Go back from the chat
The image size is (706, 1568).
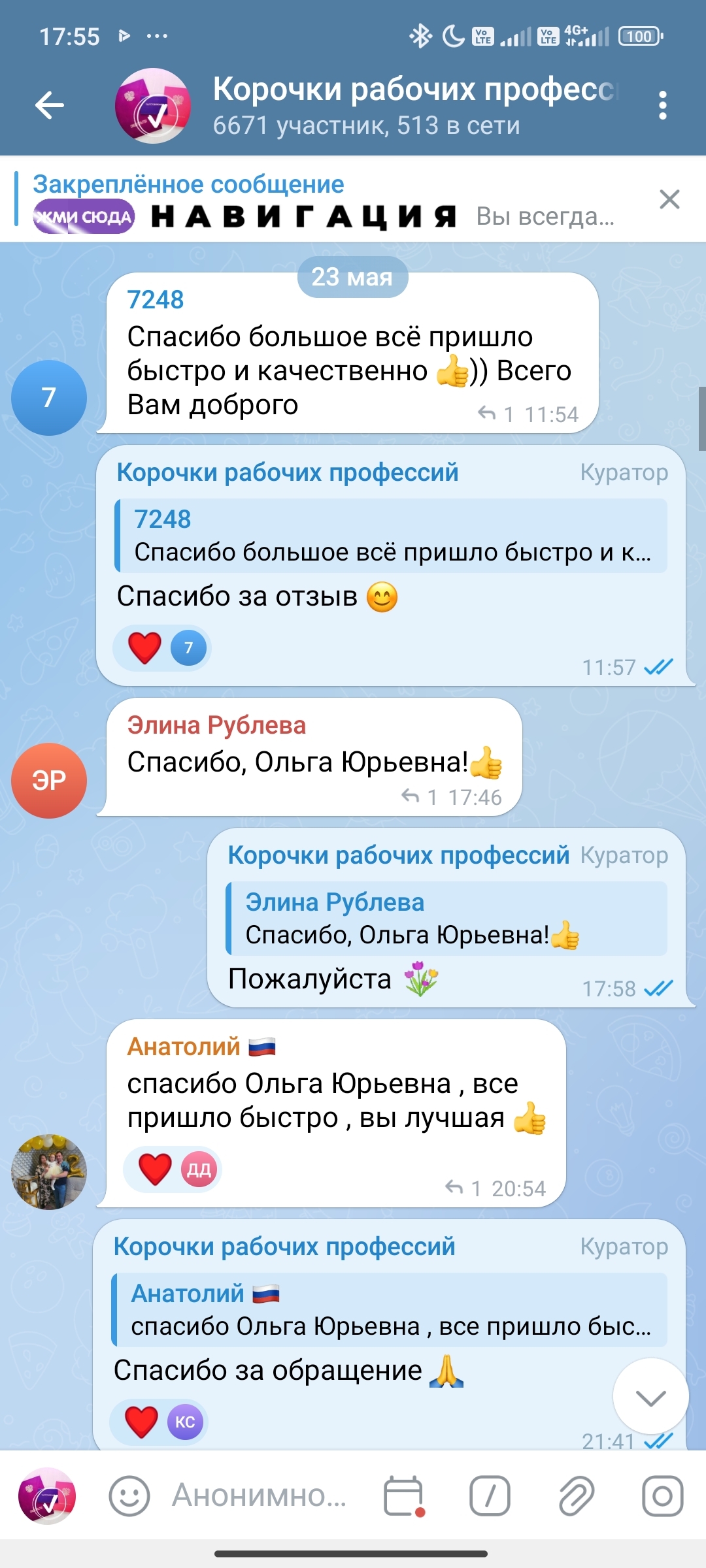(x=50, y=105)
